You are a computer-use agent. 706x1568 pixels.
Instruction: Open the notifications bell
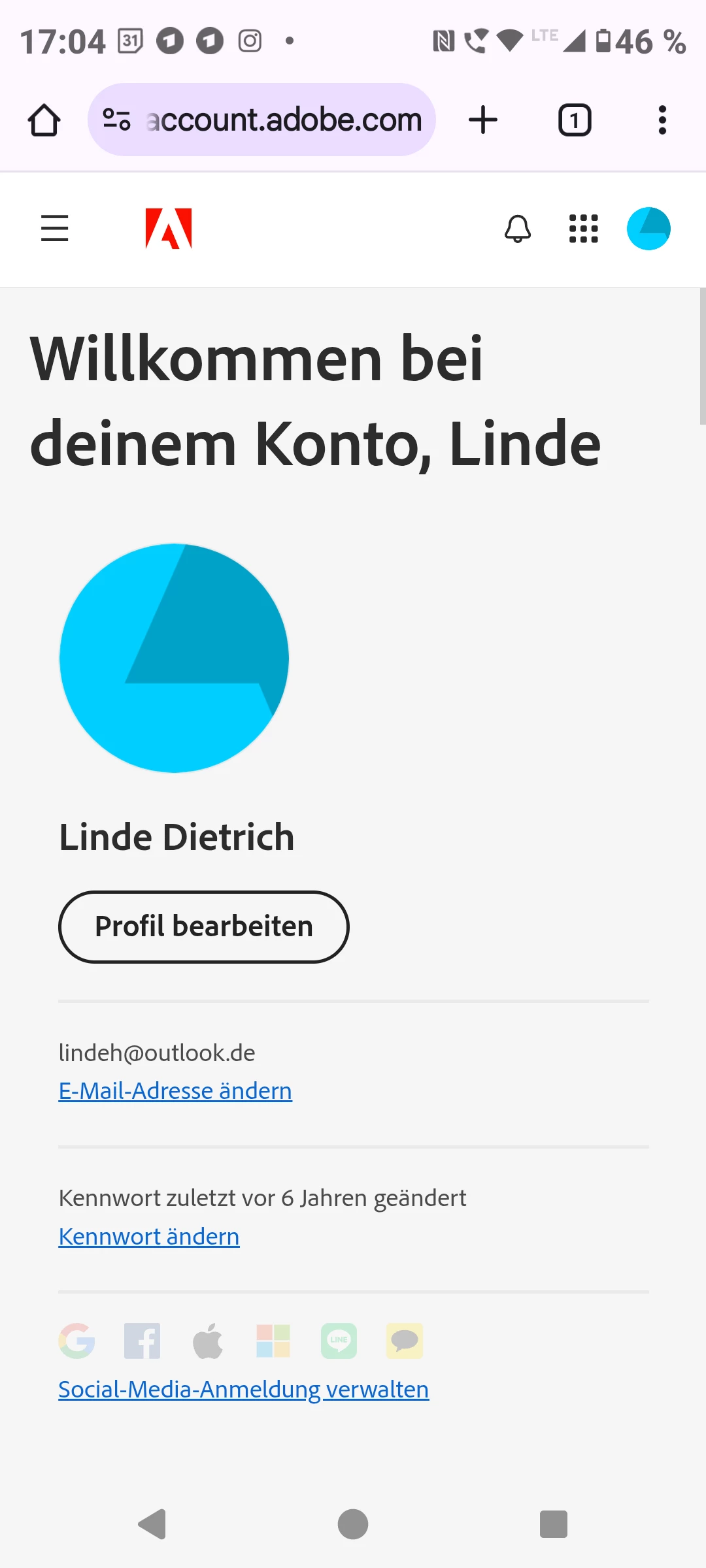[518, 229]
